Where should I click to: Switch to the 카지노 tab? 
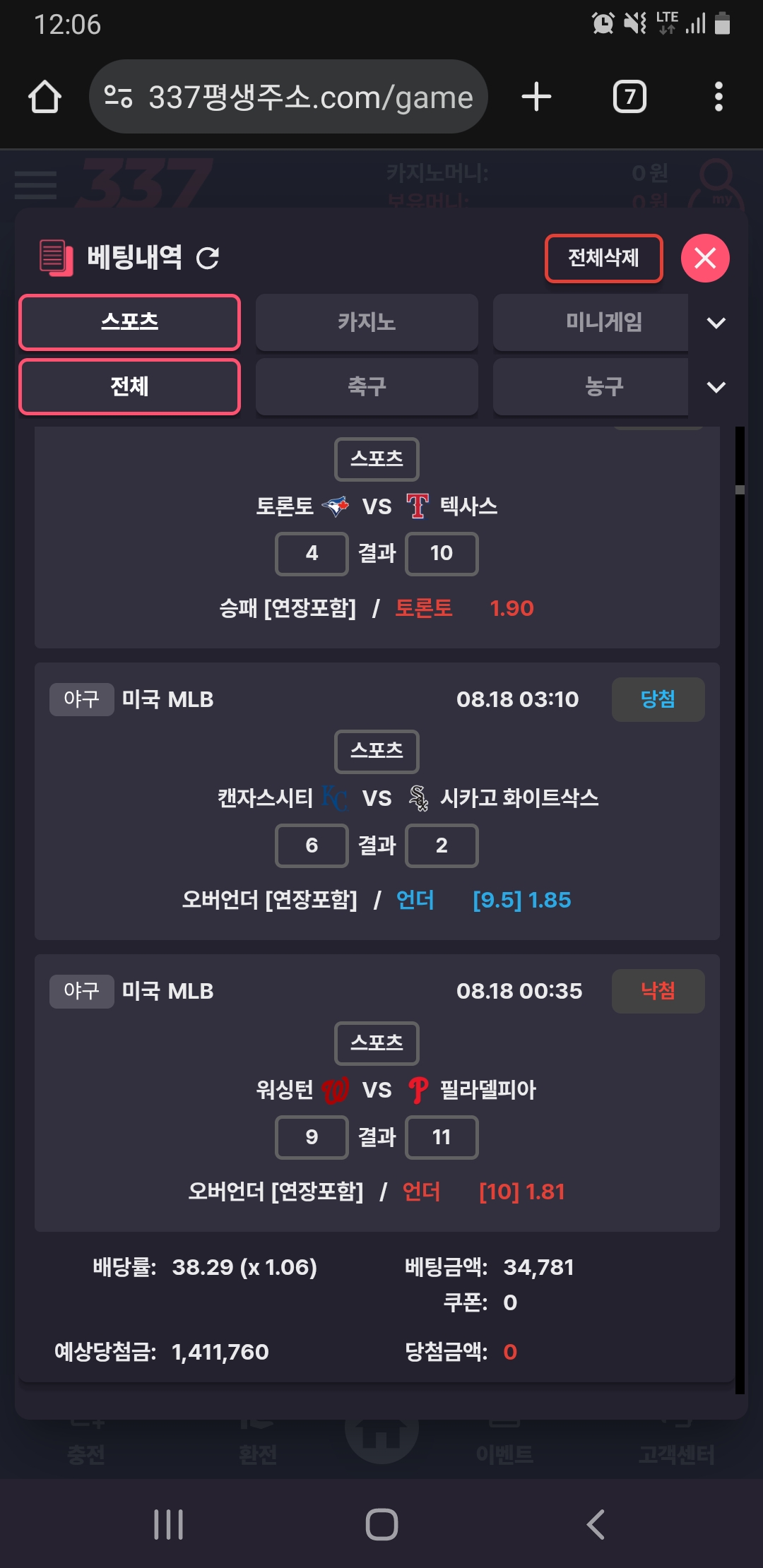pos(367,322)
